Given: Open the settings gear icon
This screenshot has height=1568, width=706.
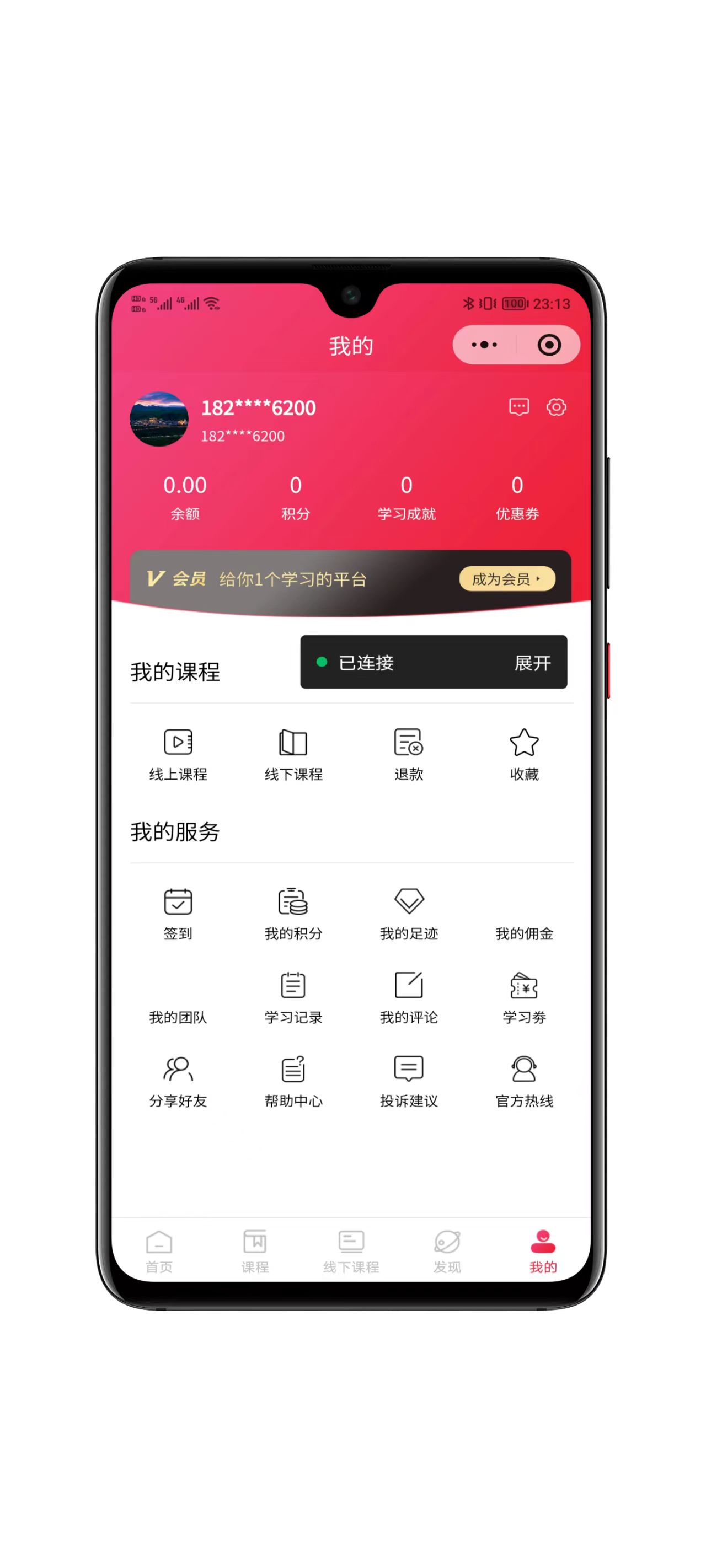Looking at the screenshot, I should click(x=555, y=406).
